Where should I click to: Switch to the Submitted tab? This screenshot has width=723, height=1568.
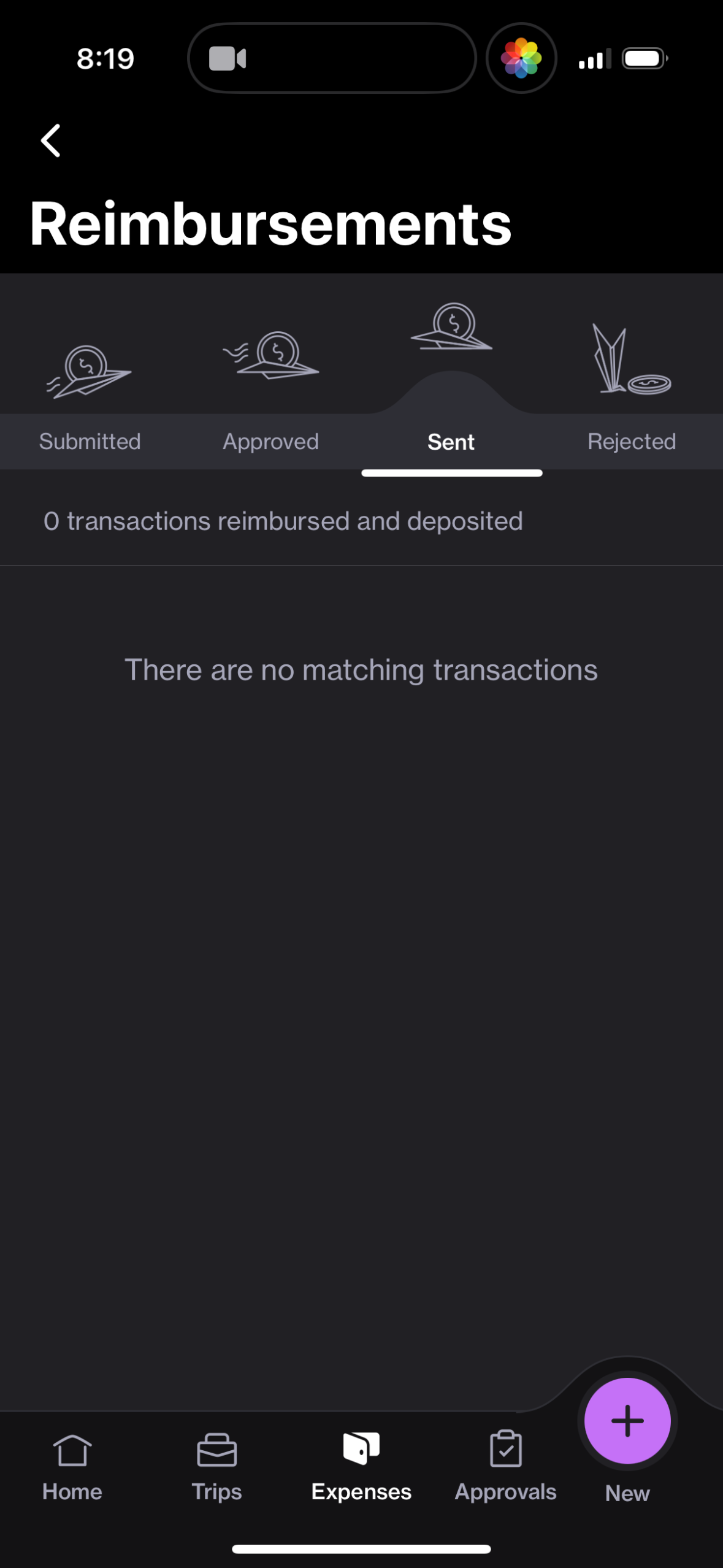coord(90,441)
